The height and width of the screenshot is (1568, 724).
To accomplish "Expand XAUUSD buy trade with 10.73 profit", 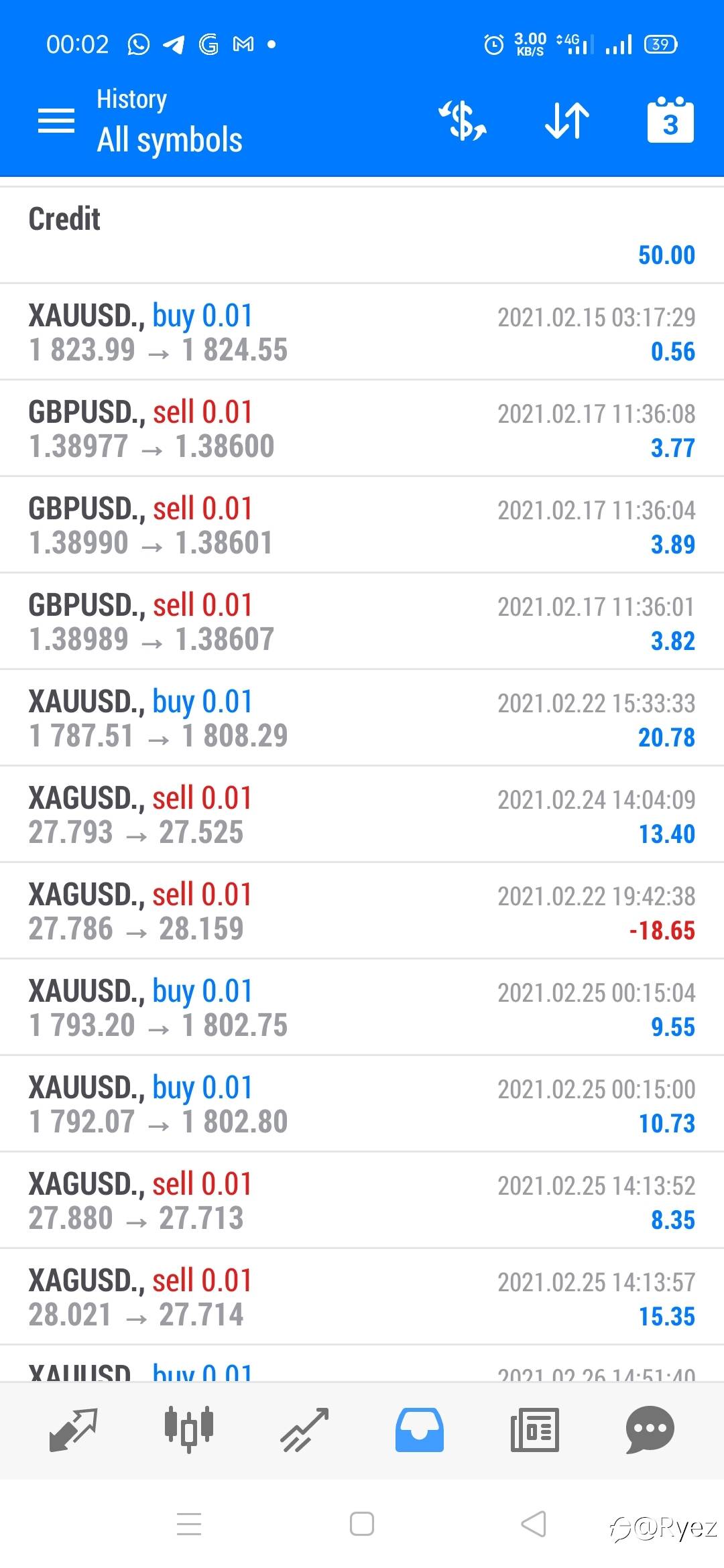I will click(x=362, y=1104).
